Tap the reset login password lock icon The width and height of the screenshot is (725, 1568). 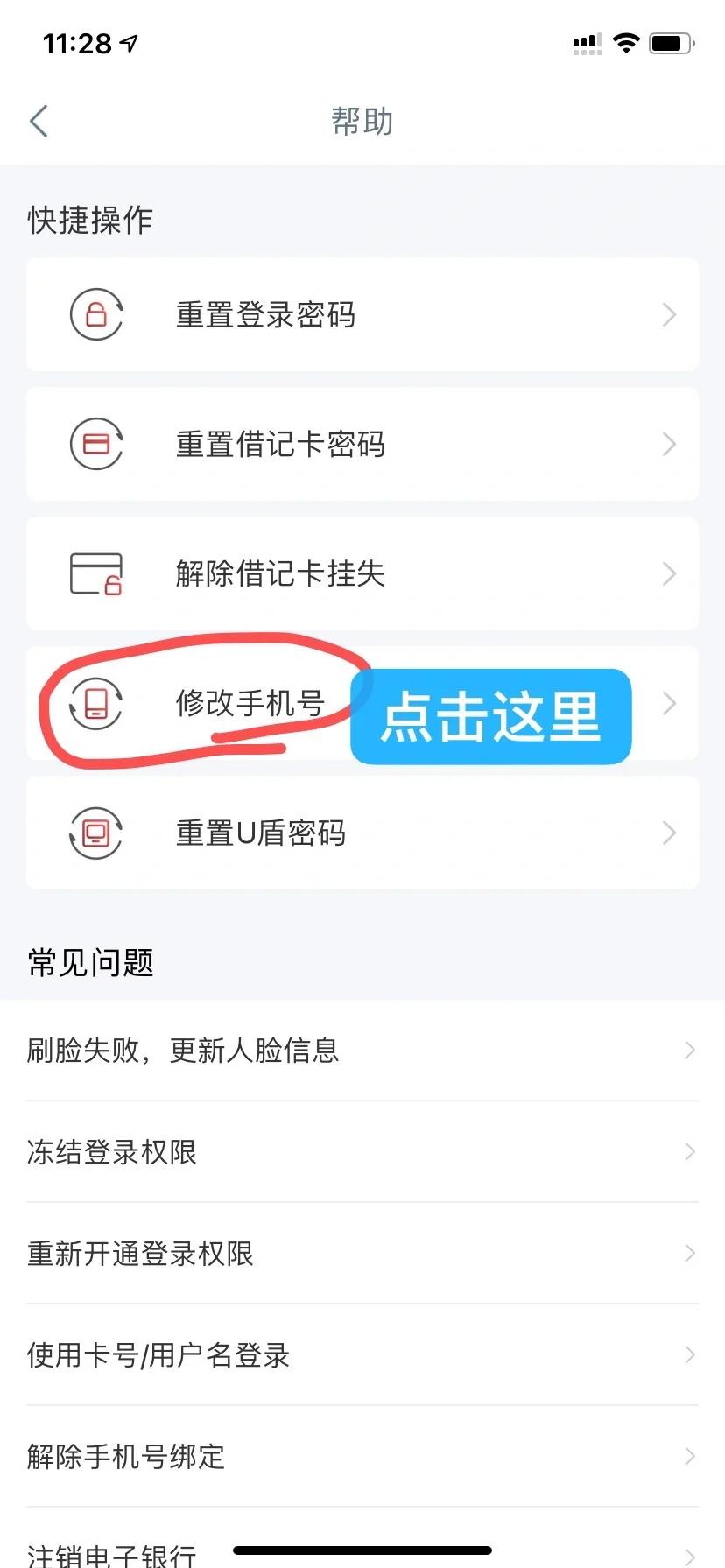tap(96, 315)
